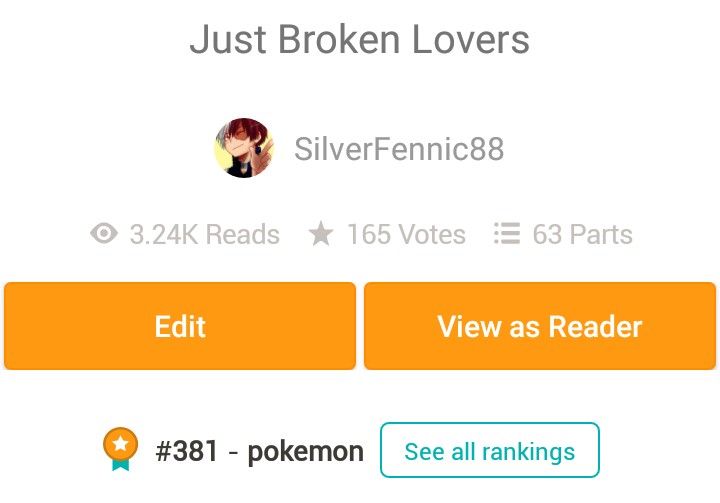Open SilverFennic88's author profile

pyautogui.click(x=398, y=150)
